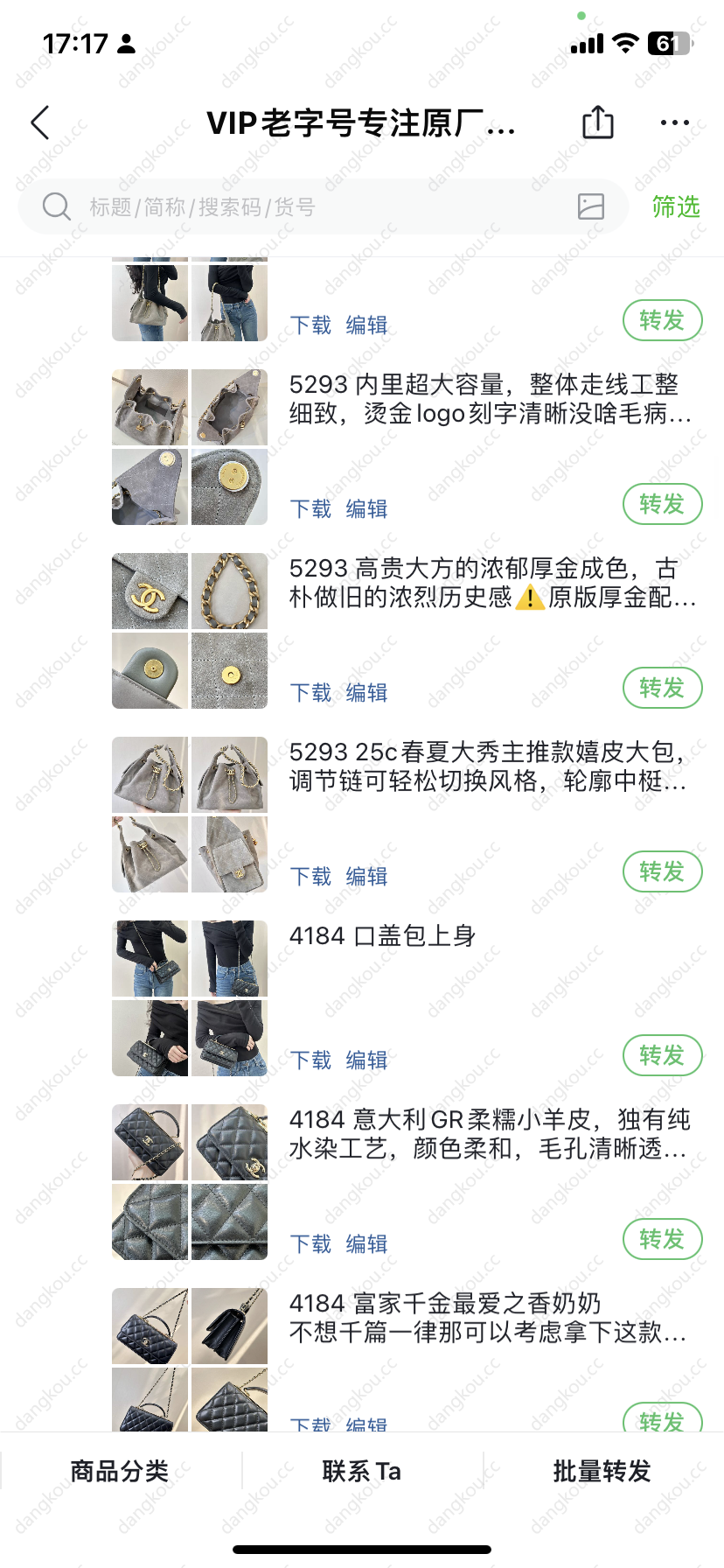Edit the 4184 口盖包上身 listing
This screenshot has width=724, height=1568.
pos(366,1060)
